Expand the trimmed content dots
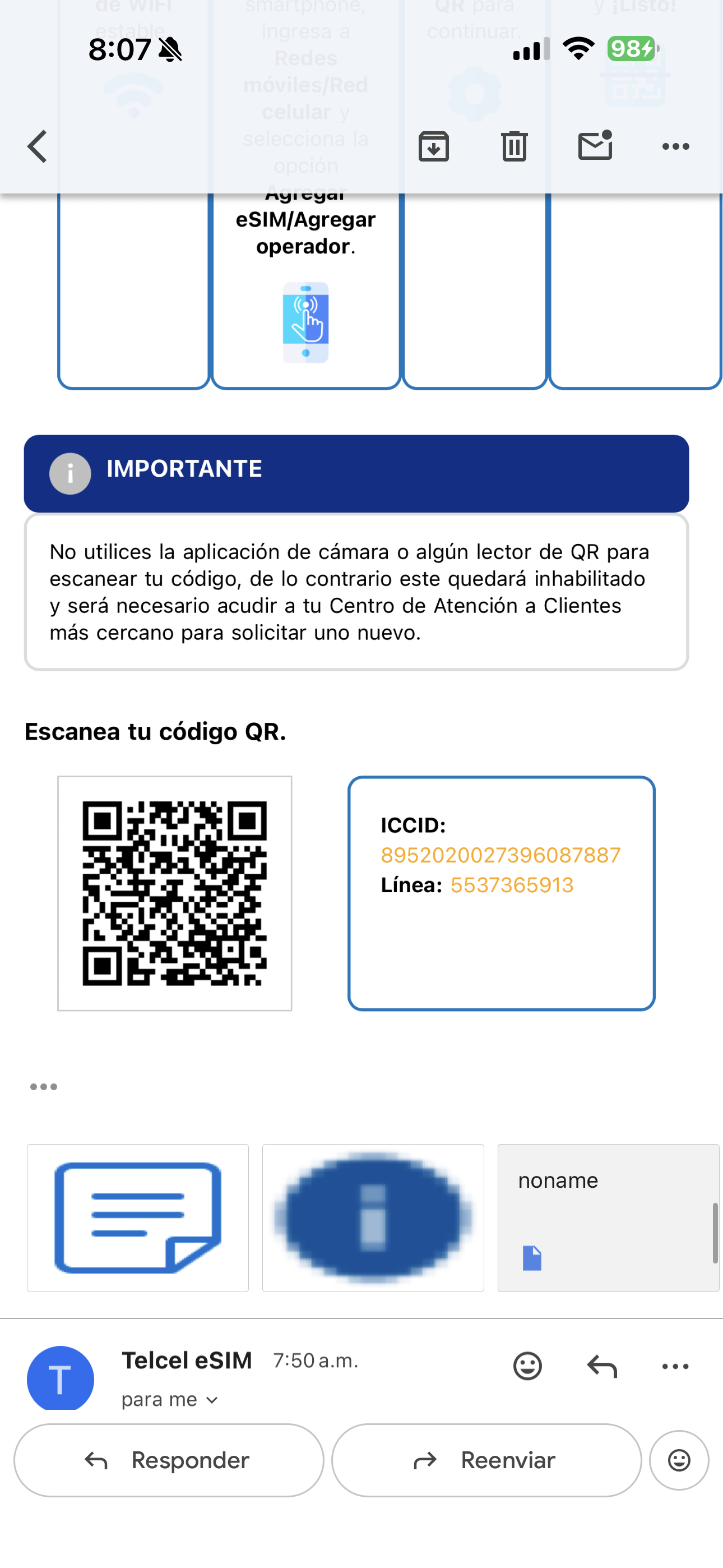This screenshot has height=1568, width=723. 44,1086
